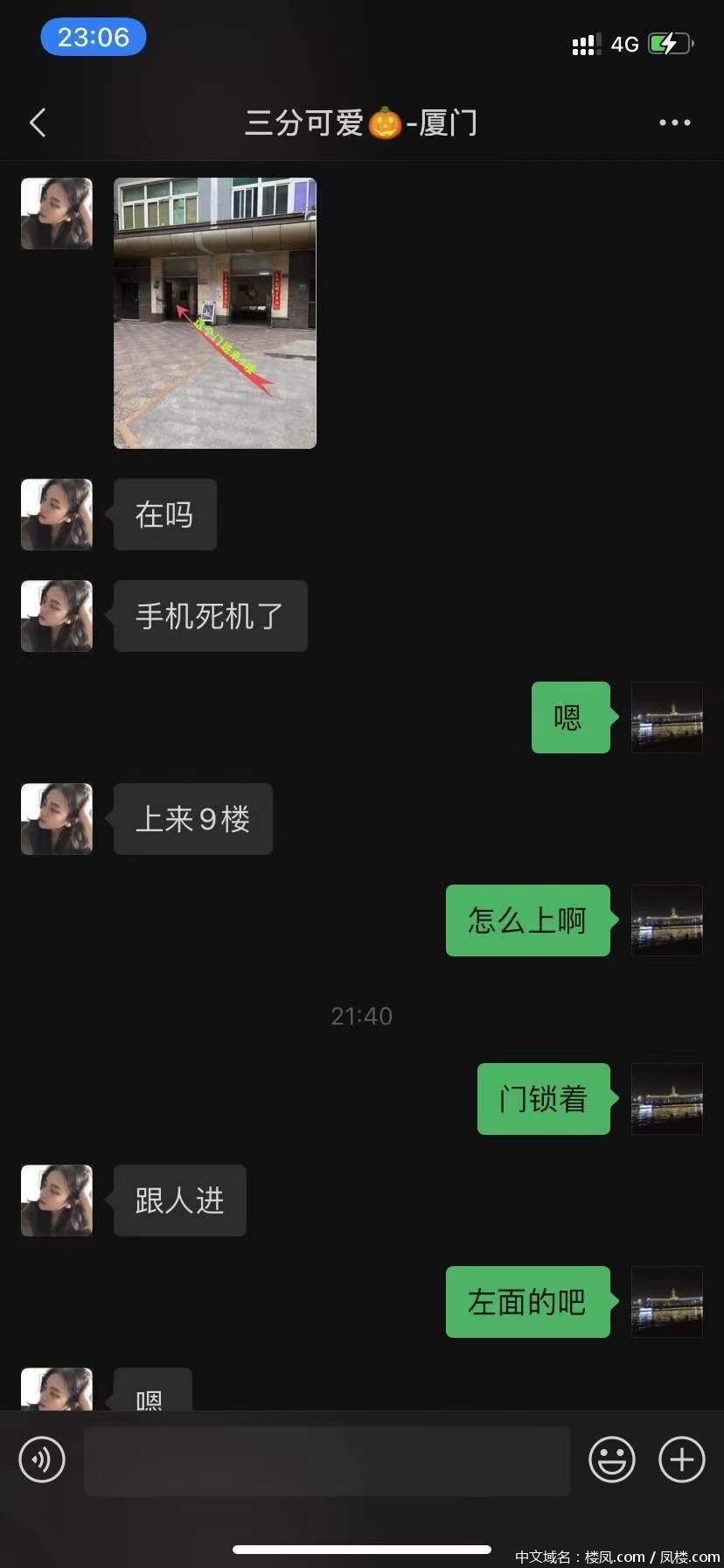This screenshot has height=1568, width=724.
Task: Tap the back chevron to exit chat
Action: (x=37, y=122)
